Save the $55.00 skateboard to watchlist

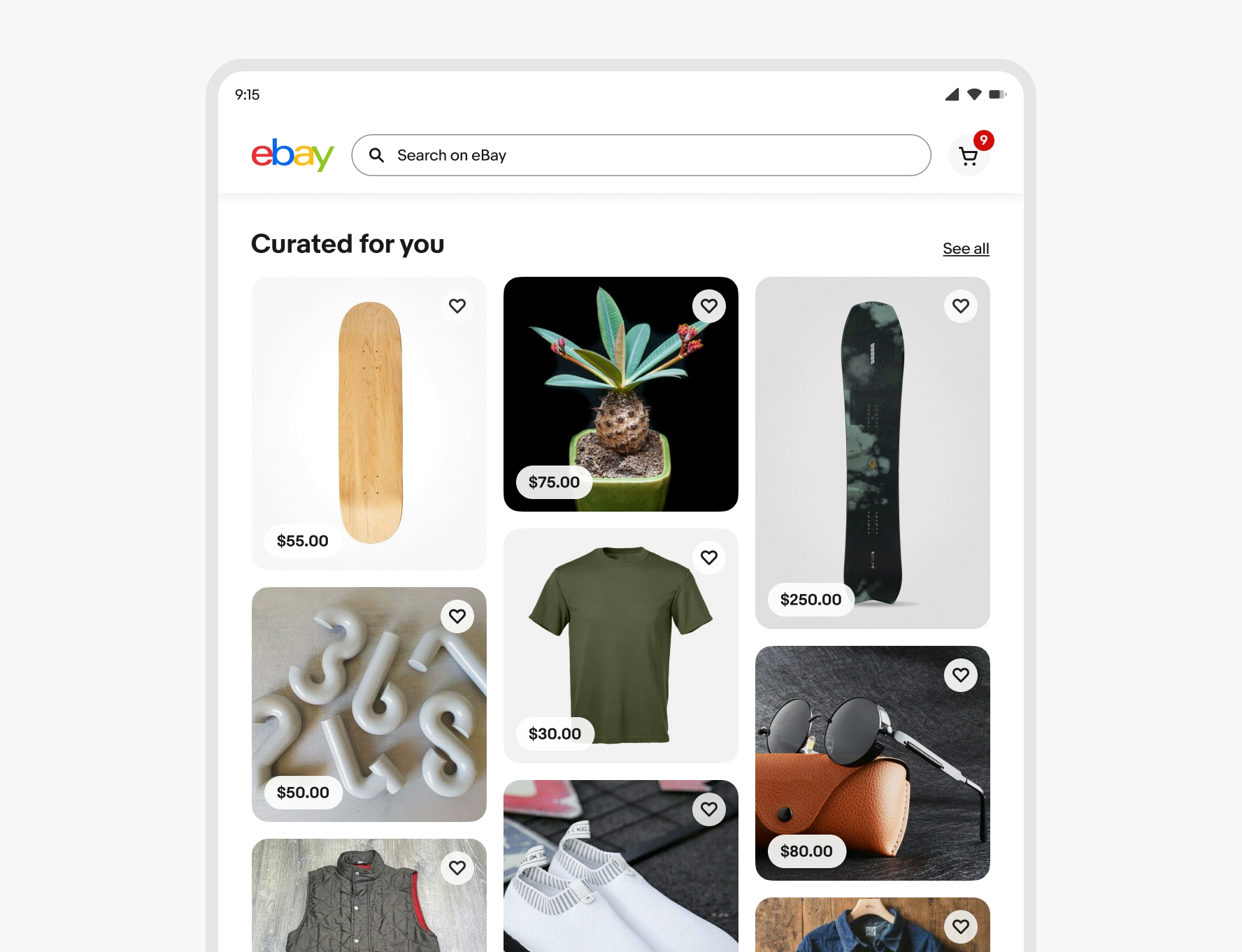pos(457,306)
